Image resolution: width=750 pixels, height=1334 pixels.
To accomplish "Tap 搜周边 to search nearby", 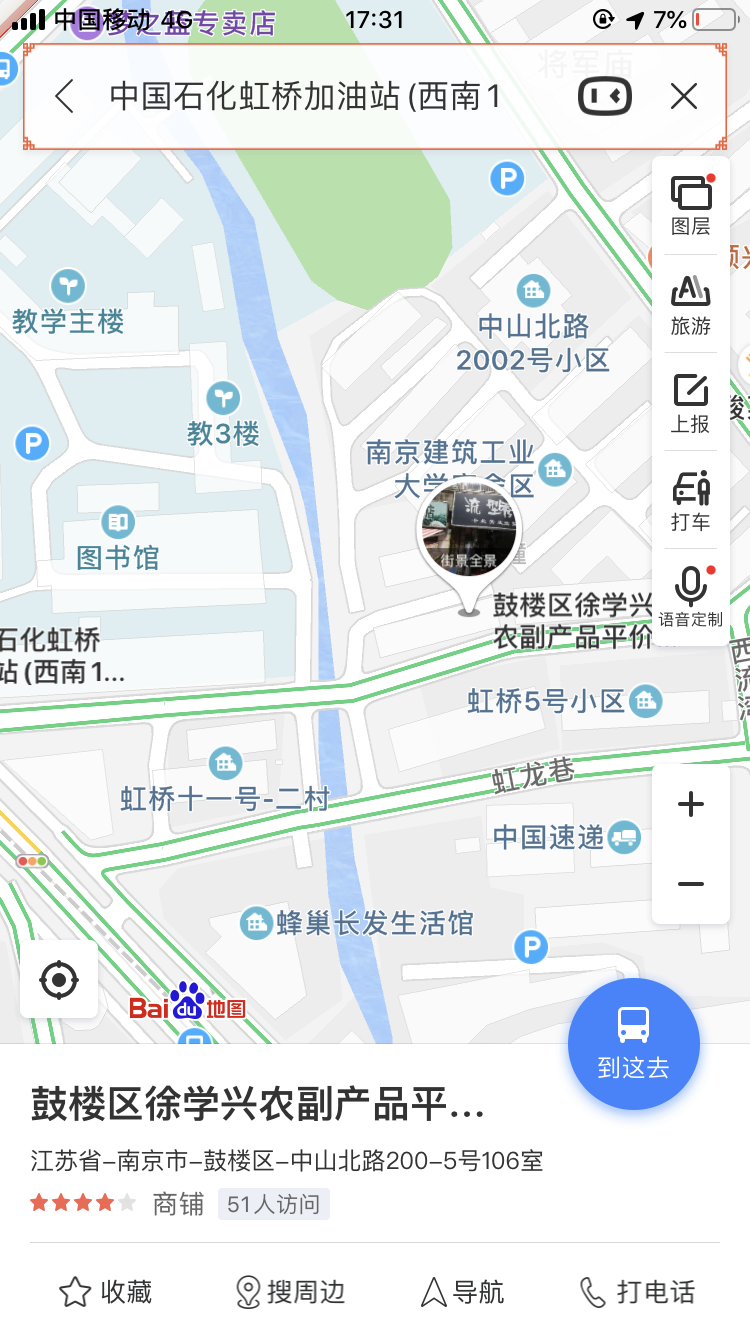I will pyautogui.click(x=290, y=1292).
